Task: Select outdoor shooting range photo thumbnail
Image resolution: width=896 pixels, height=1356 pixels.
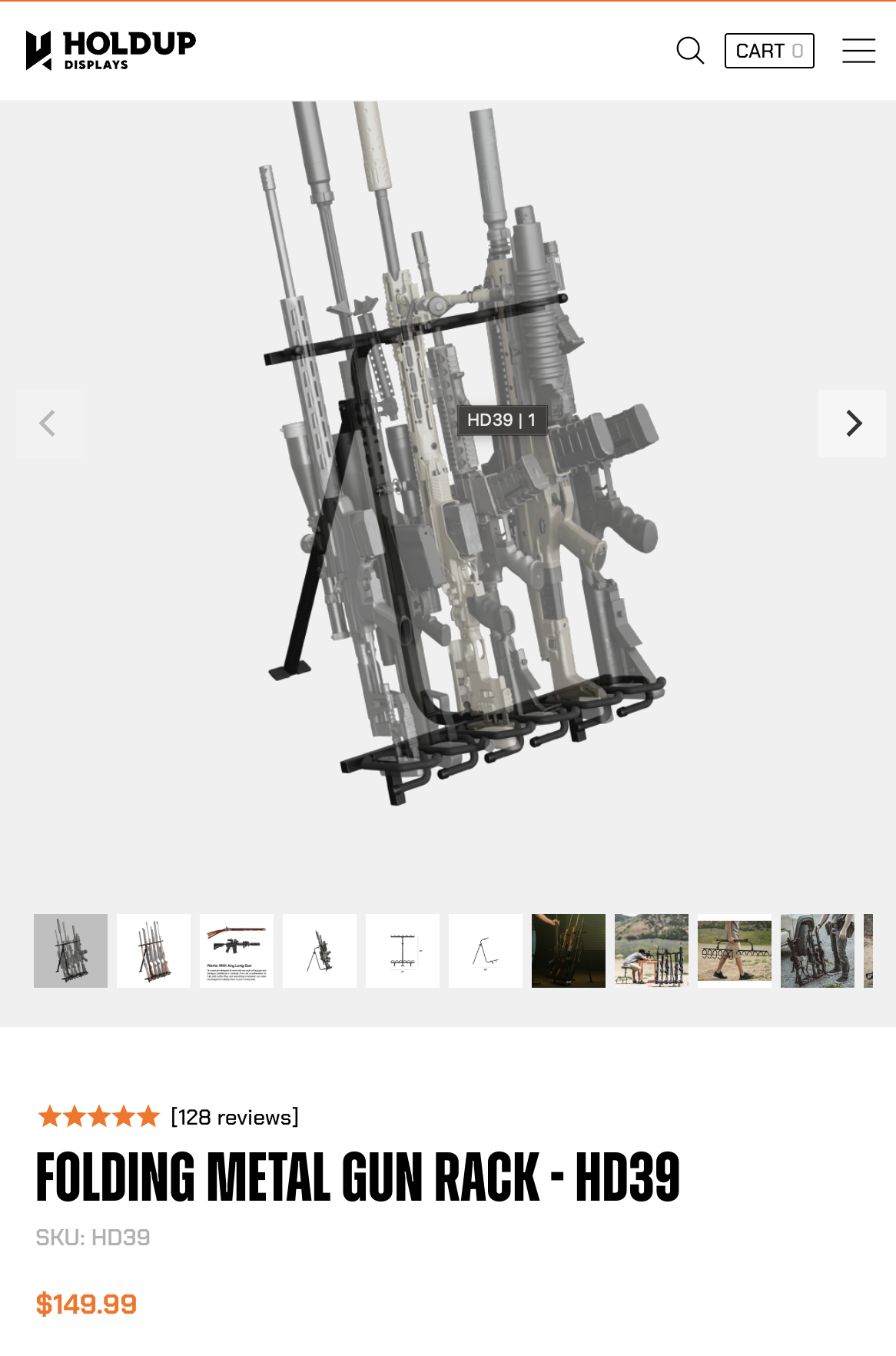Action: [652, 951]
